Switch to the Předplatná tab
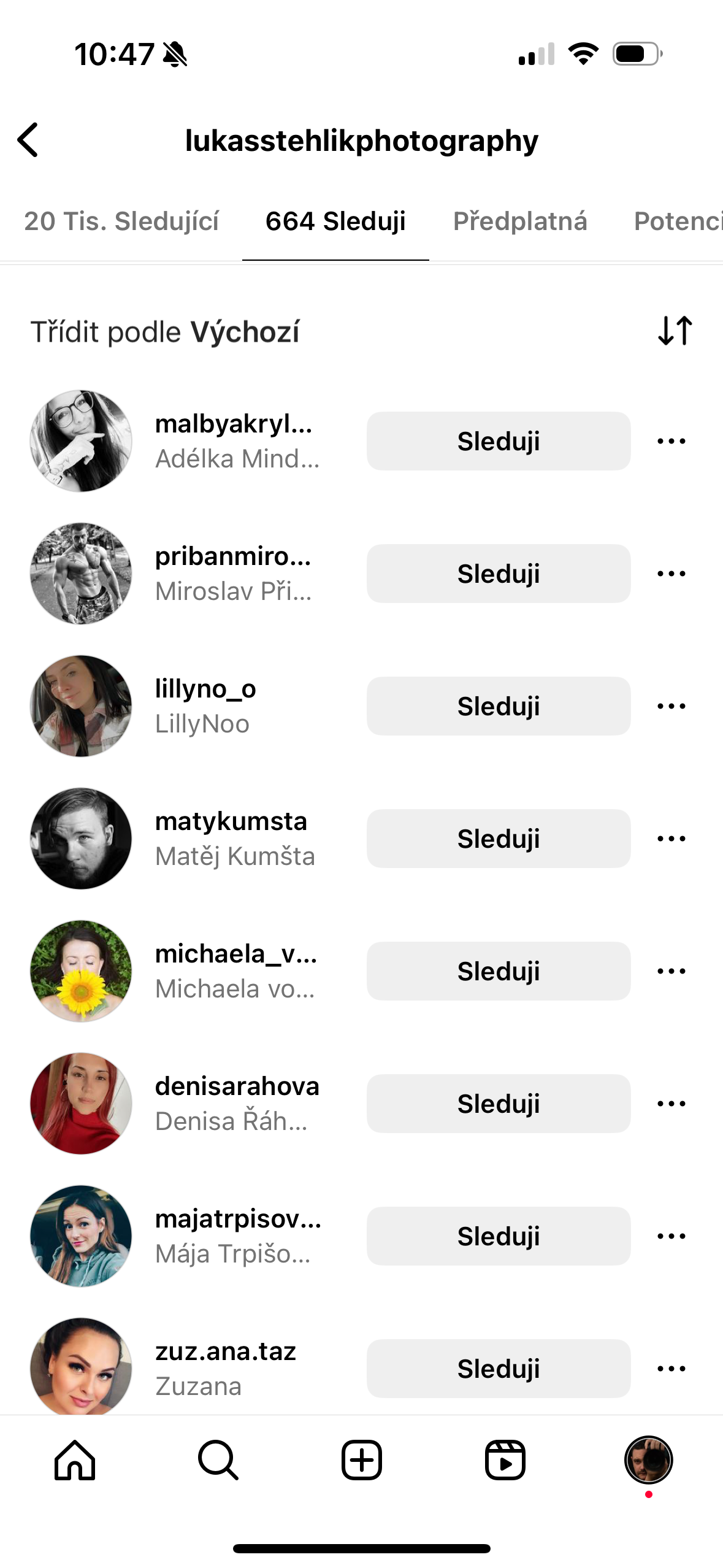This screenshot has height=1568, width=723. tap(520, 221)
